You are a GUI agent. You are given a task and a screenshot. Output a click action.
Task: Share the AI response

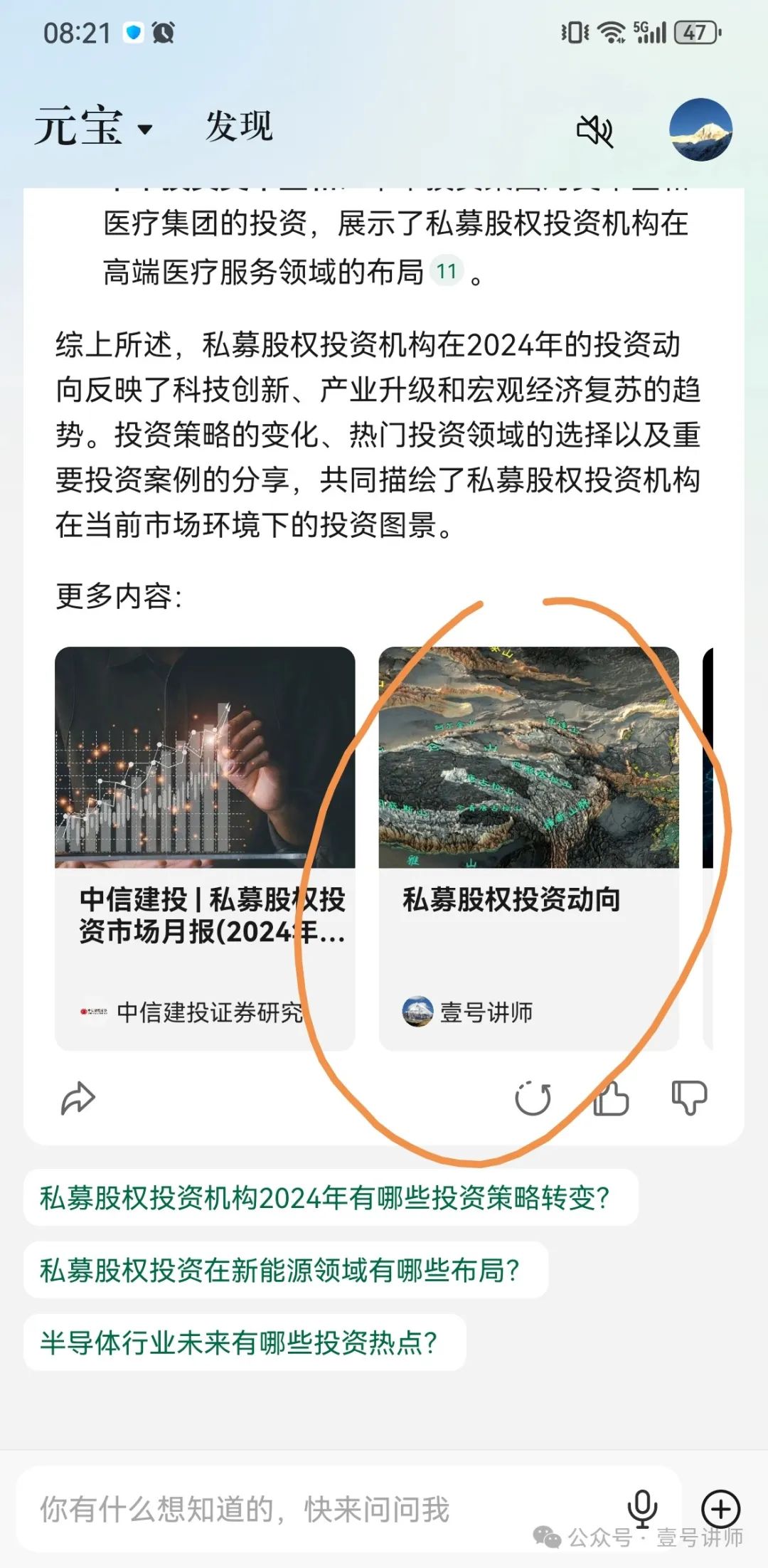click(x=78, y=1098)
